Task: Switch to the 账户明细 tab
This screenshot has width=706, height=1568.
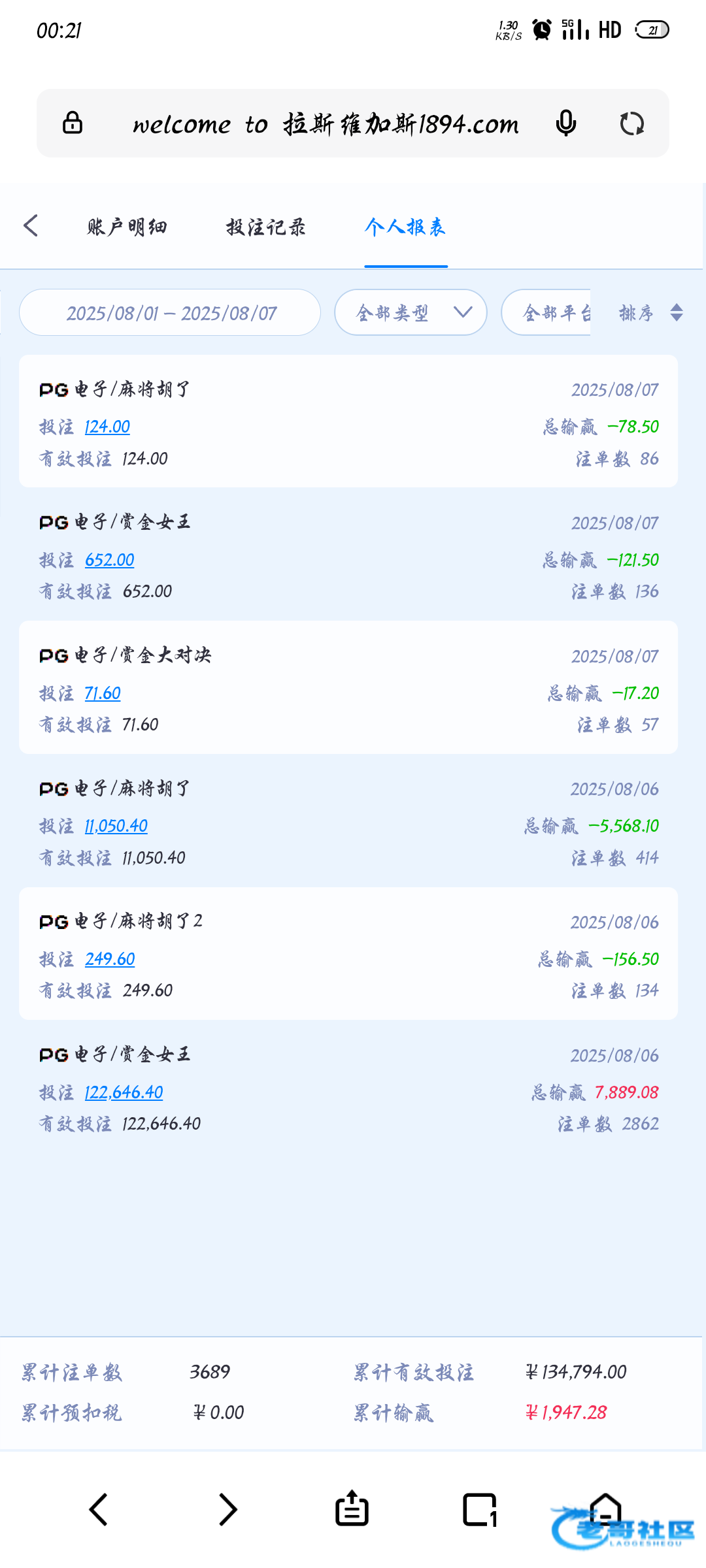Action: [127, 227]
